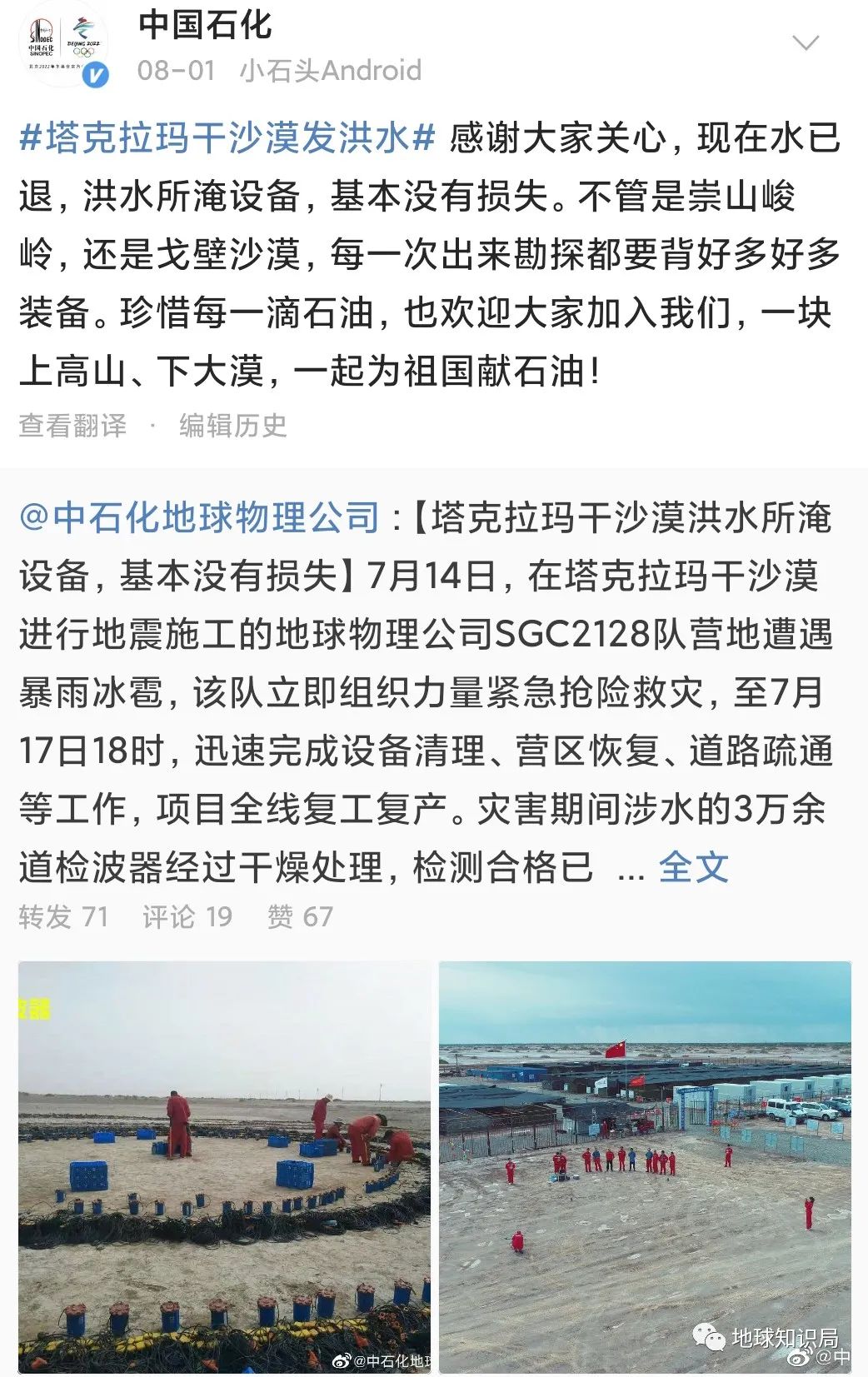View 编辑历史 of this post
Image resolution: width=868 pixels, height=1377 pixels.
232,426
